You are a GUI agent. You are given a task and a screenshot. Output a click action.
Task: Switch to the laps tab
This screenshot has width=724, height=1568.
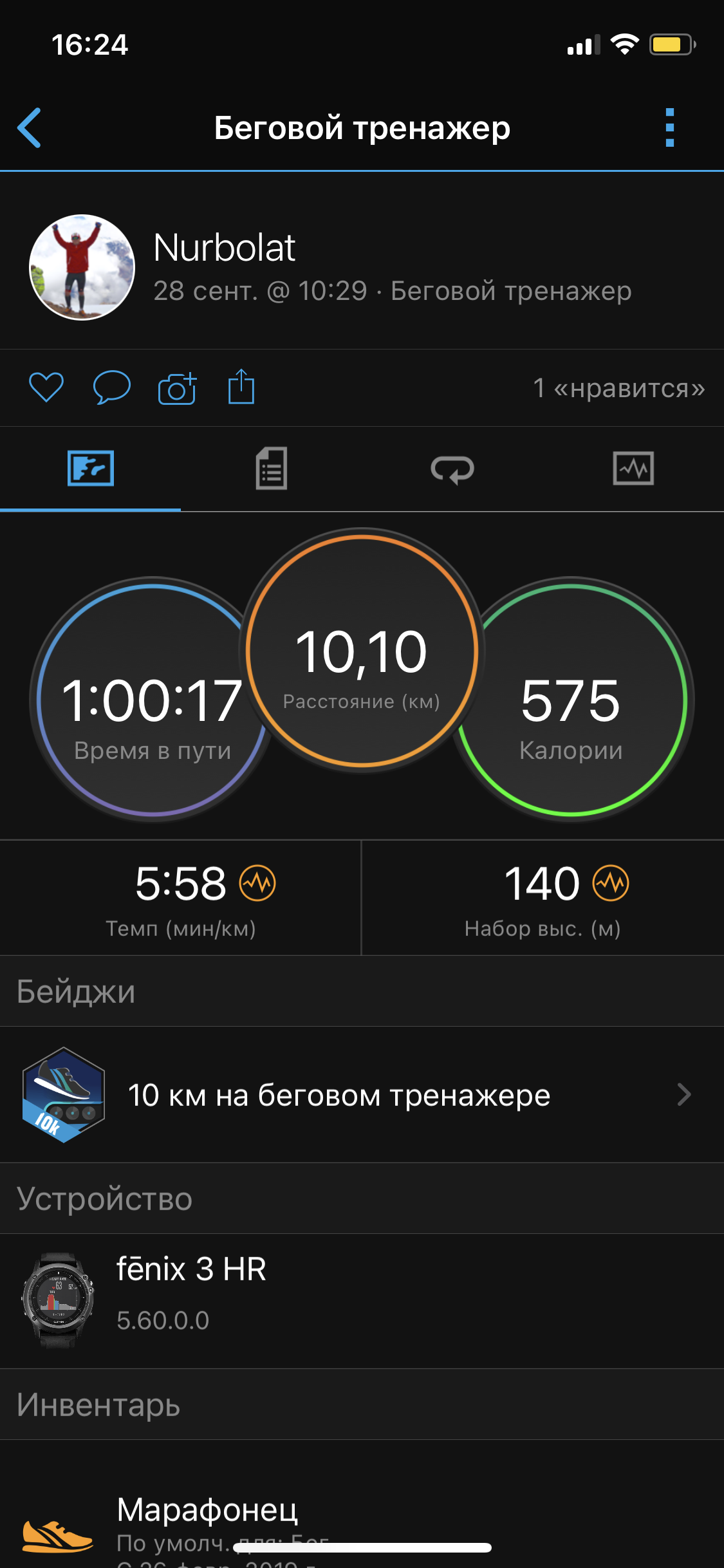pos(452,469)
